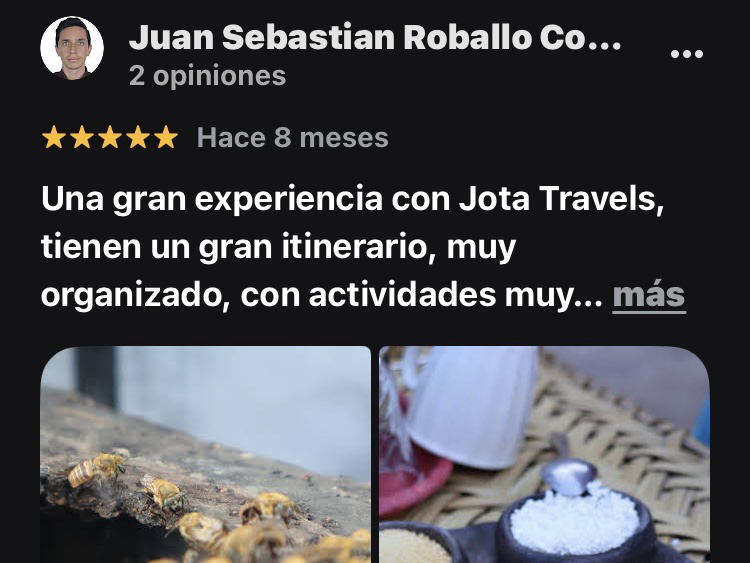Open the photo of the bowl and spoon
750x563 pixels.
point(544,455)
